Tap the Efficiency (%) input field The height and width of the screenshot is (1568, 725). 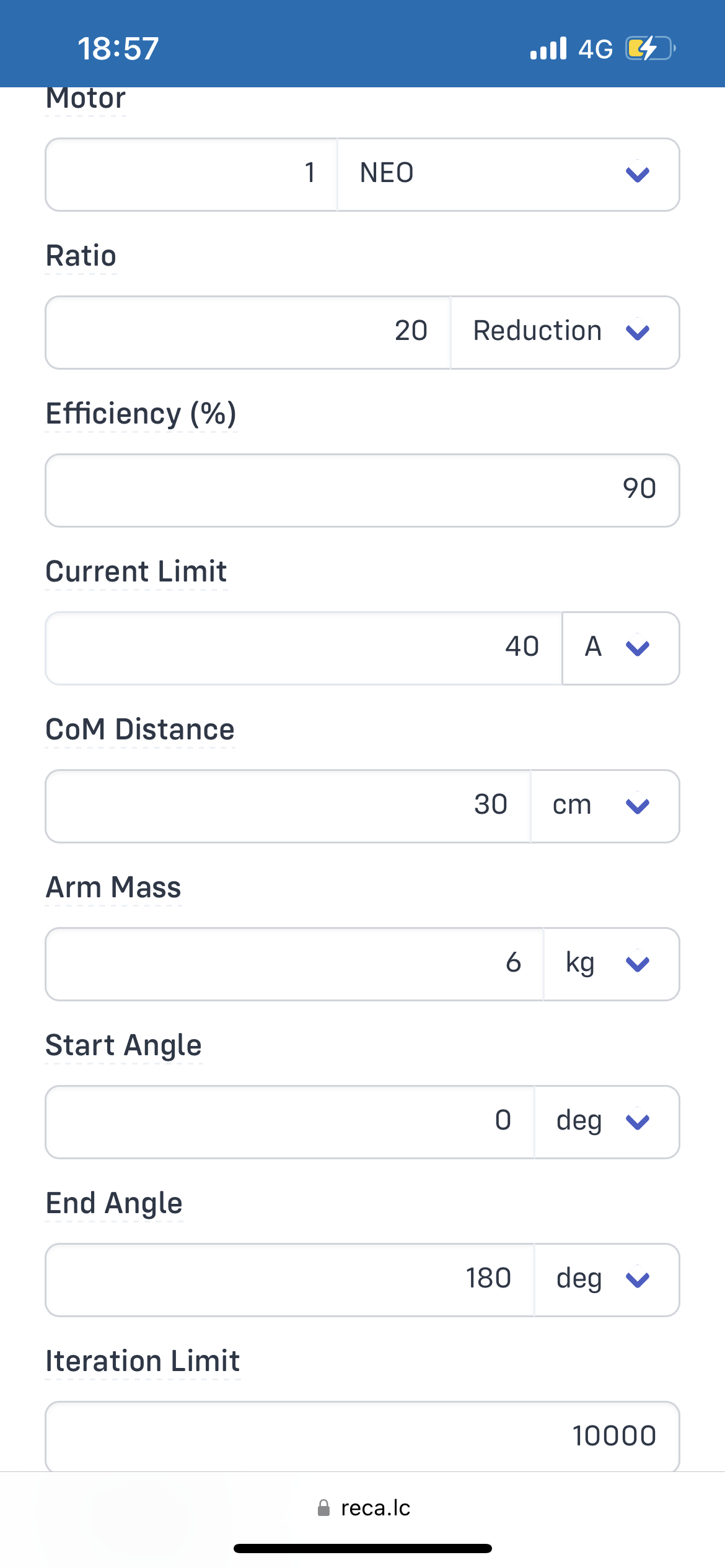pyautogui.click(x=362, y=490)
